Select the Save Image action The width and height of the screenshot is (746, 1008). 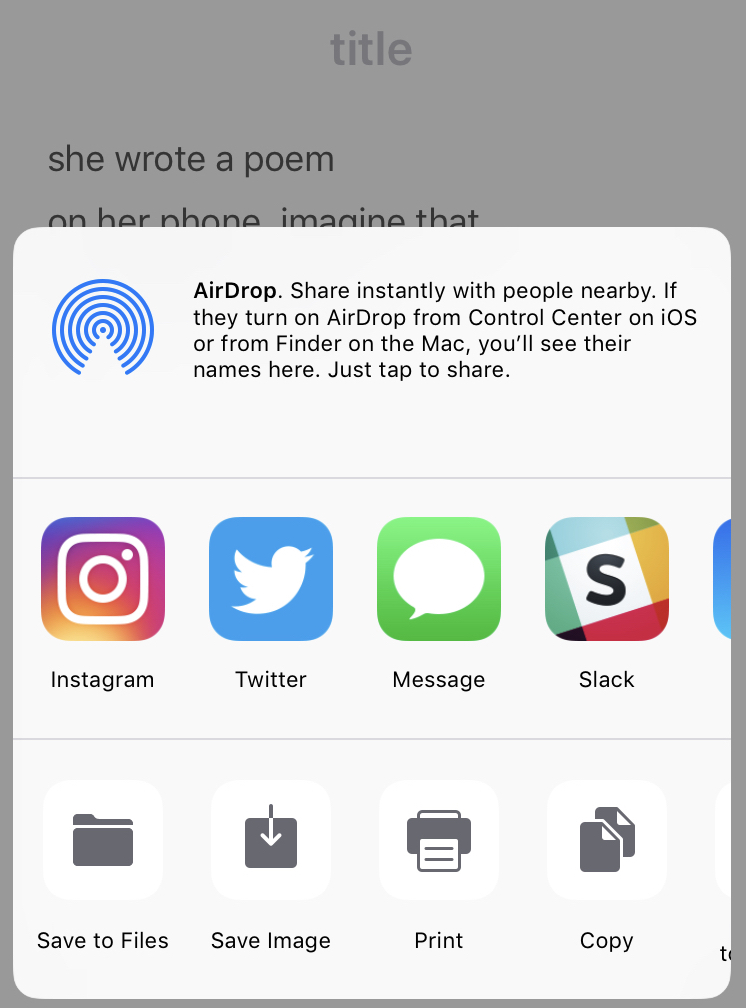tap(271, 840)
